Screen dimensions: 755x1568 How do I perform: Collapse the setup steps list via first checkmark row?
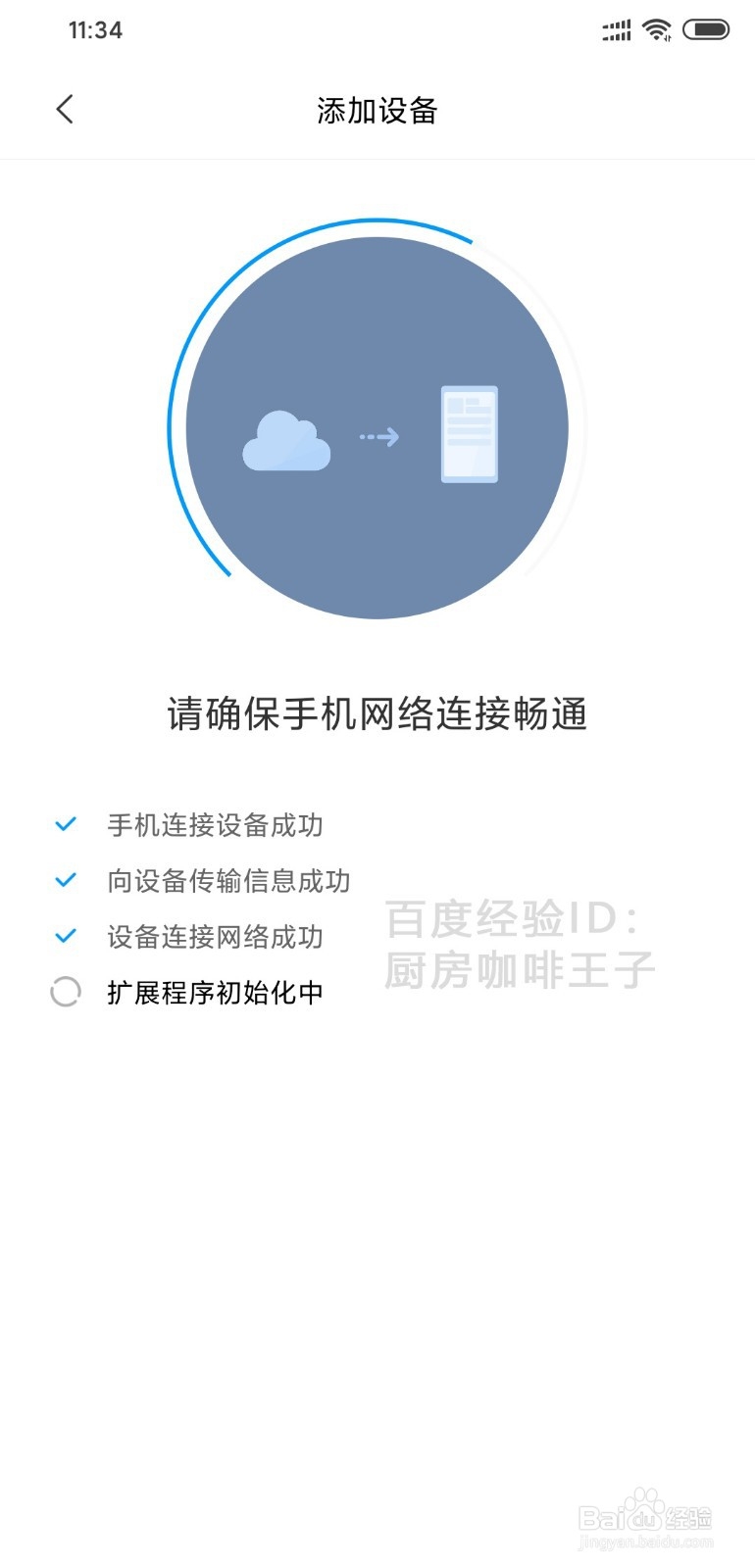pos(66,823)
